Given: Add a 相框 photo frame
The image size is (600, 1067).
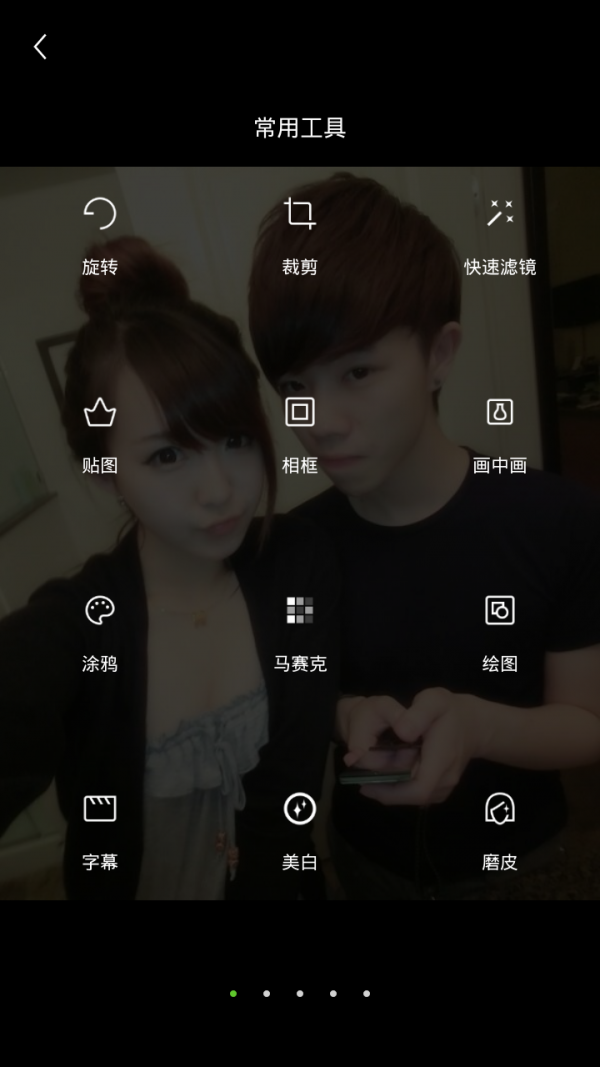Looking at the screenshot, I should coord(300,433).
